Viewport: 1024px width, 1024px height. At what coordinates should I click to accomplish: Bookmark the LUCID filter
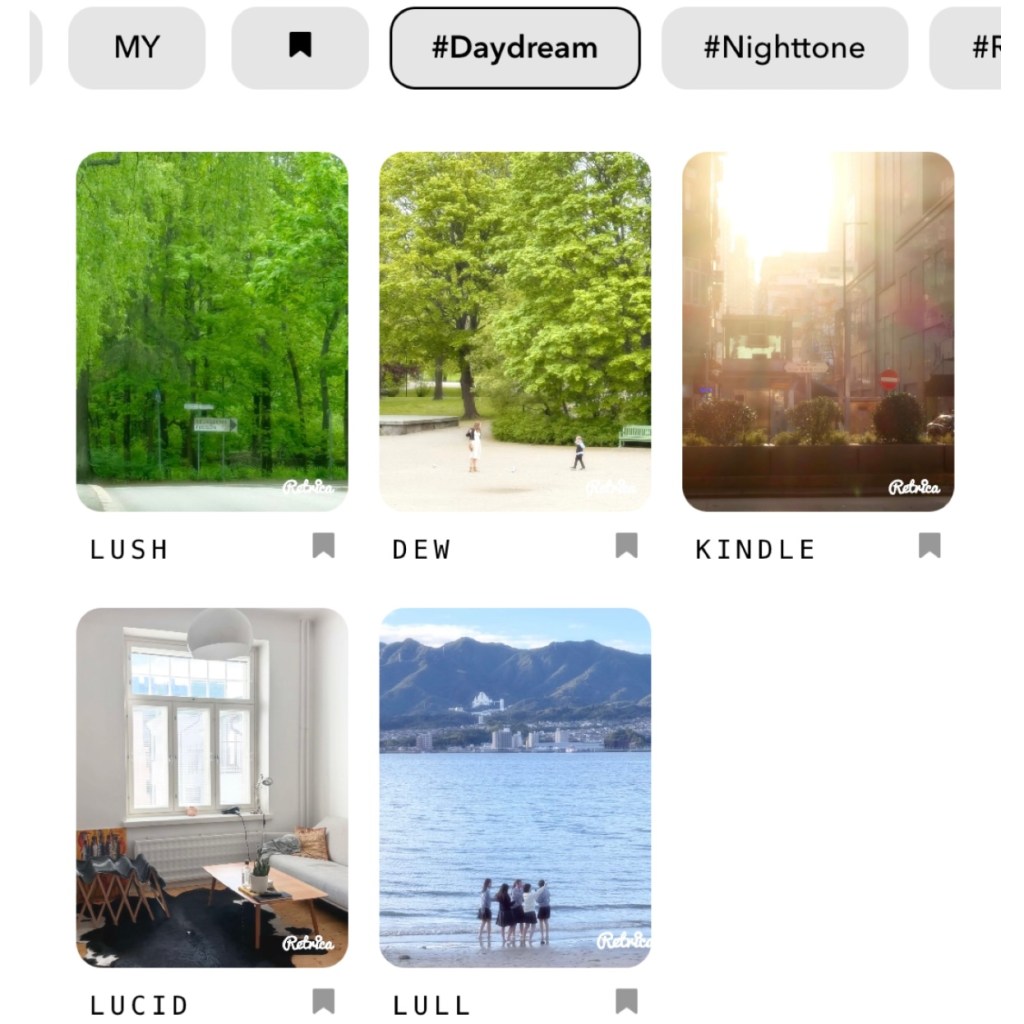[x=323, y=1001]
